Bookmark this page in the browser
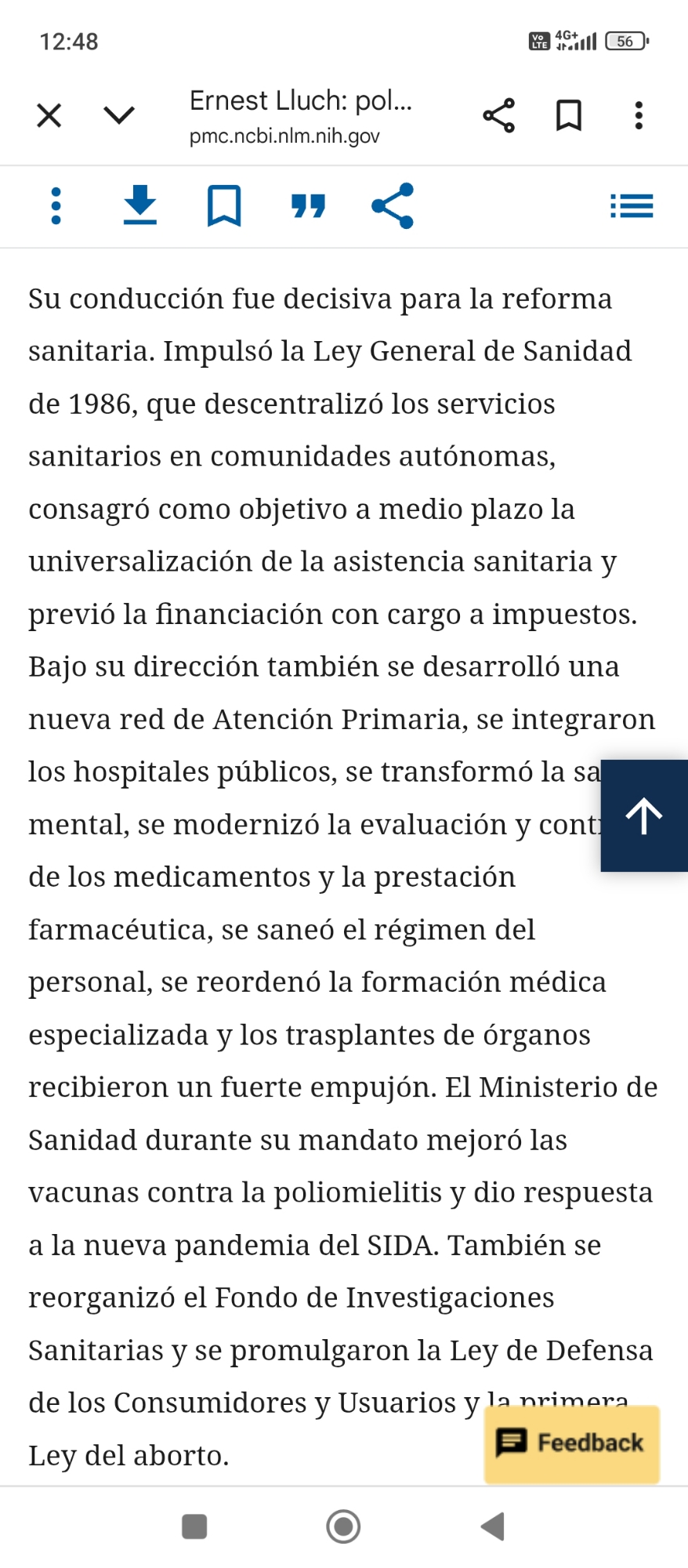 568,116
